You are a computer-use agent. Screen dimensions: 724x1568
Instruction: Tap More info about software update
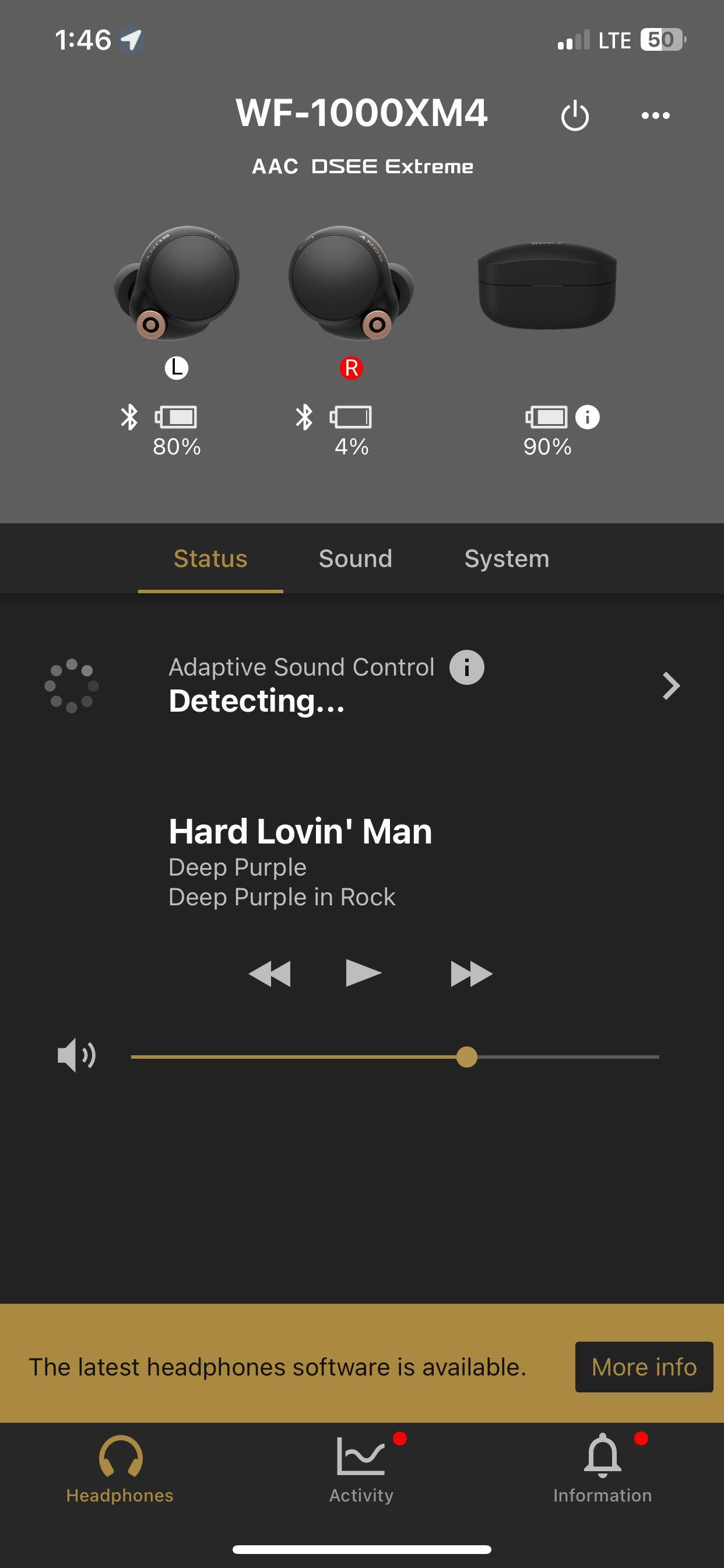[644, 1367]
